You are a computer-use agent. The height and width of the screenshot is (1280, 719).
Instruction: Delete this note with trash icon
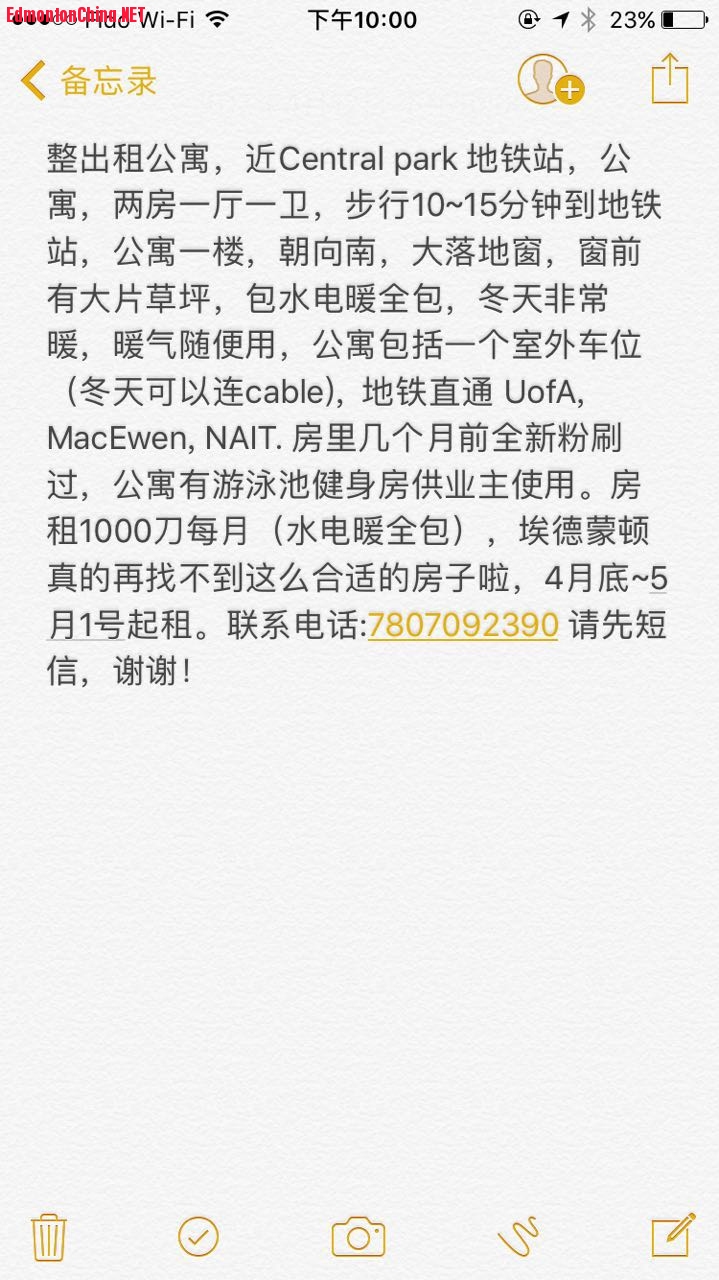coord(48,1237)
